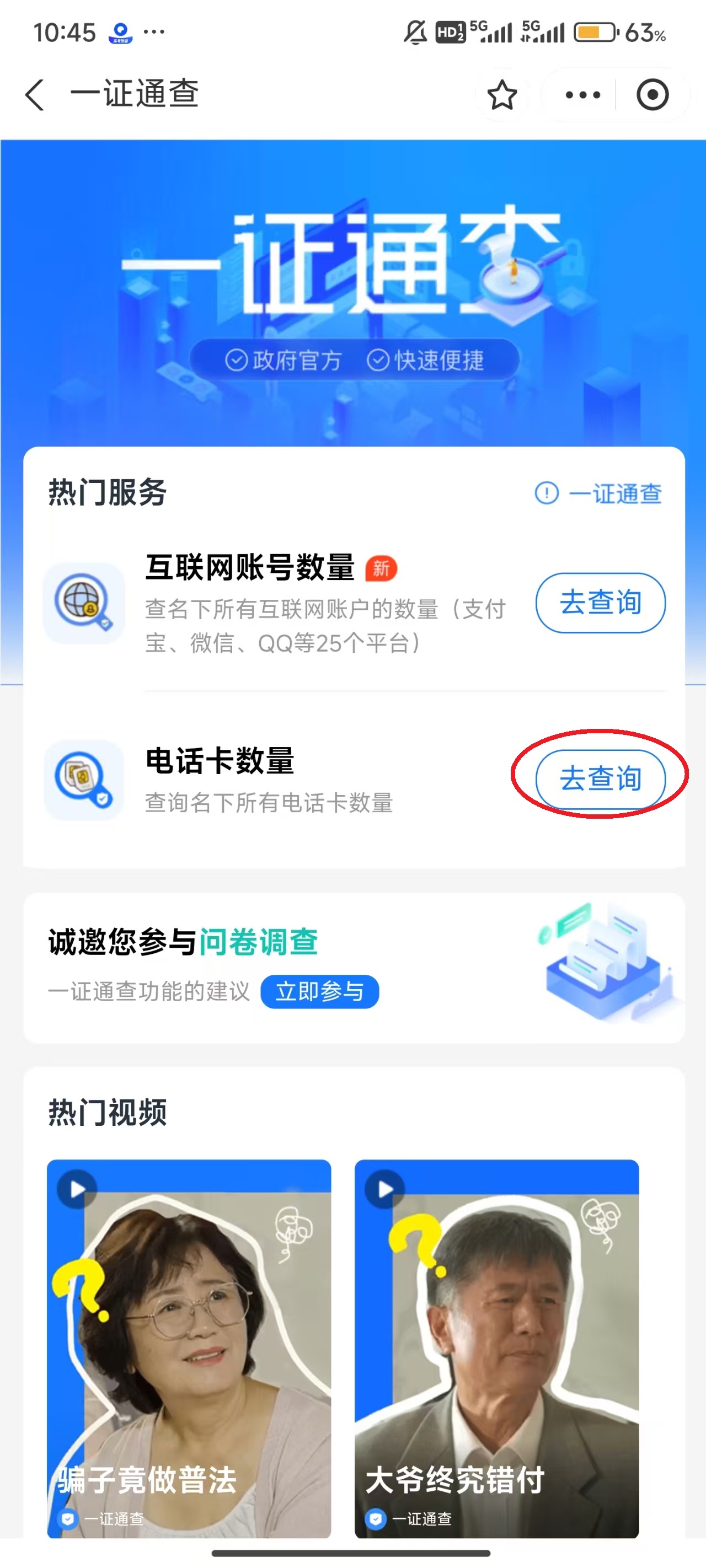Join the survey via 立即参与
706x1568 pixels.
[319, 991]
